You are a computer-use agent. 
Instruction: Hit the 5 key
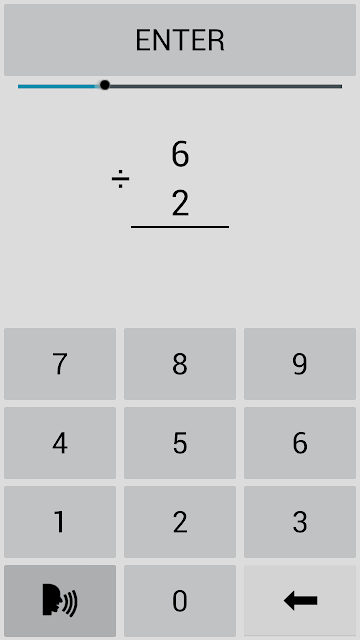coord(180,443)
